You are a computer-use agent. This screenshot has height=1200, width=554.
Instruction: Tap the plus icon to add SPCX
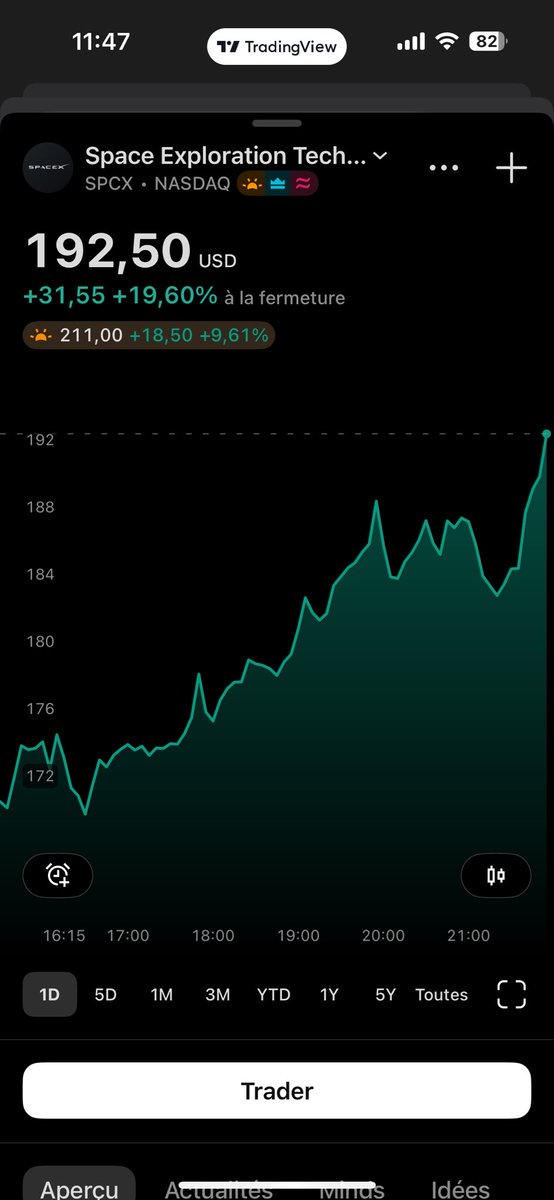[511, 168]
